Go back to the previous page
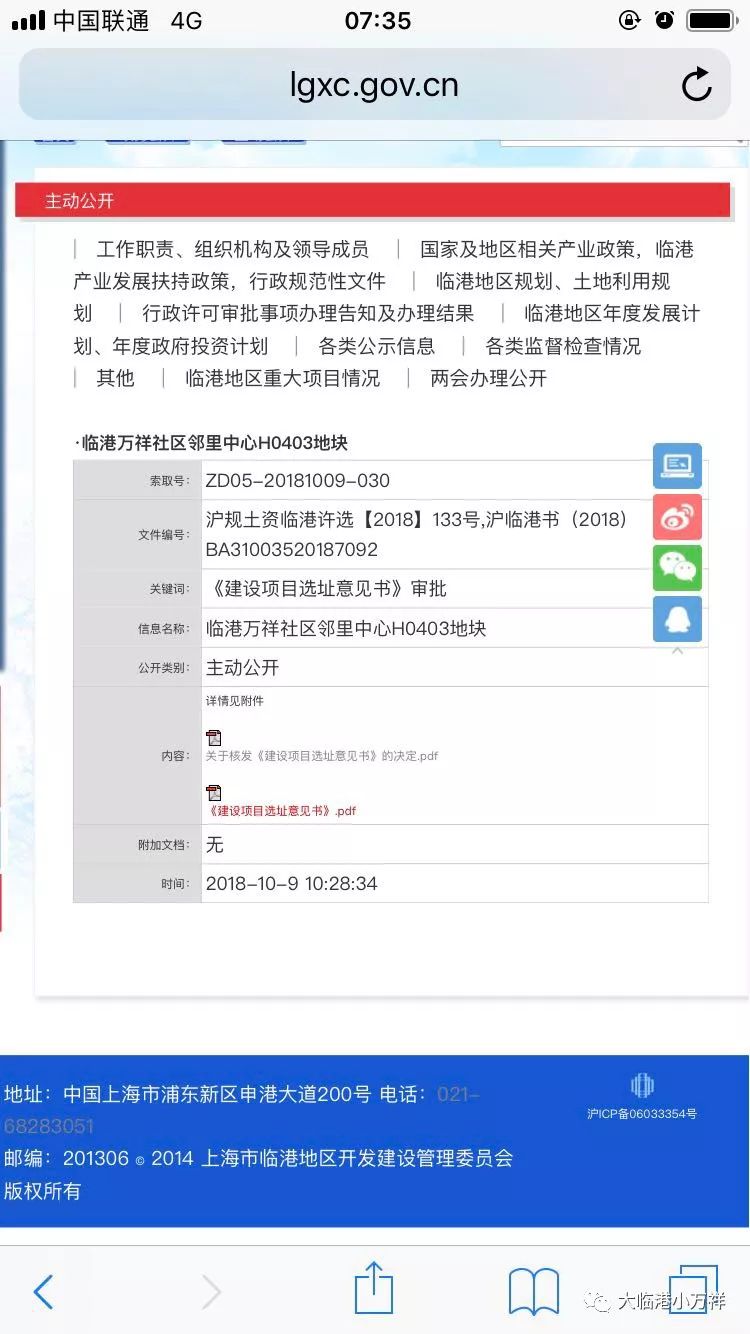Viewport: 750px width, 1334px height. click(x=43, y=1292)
